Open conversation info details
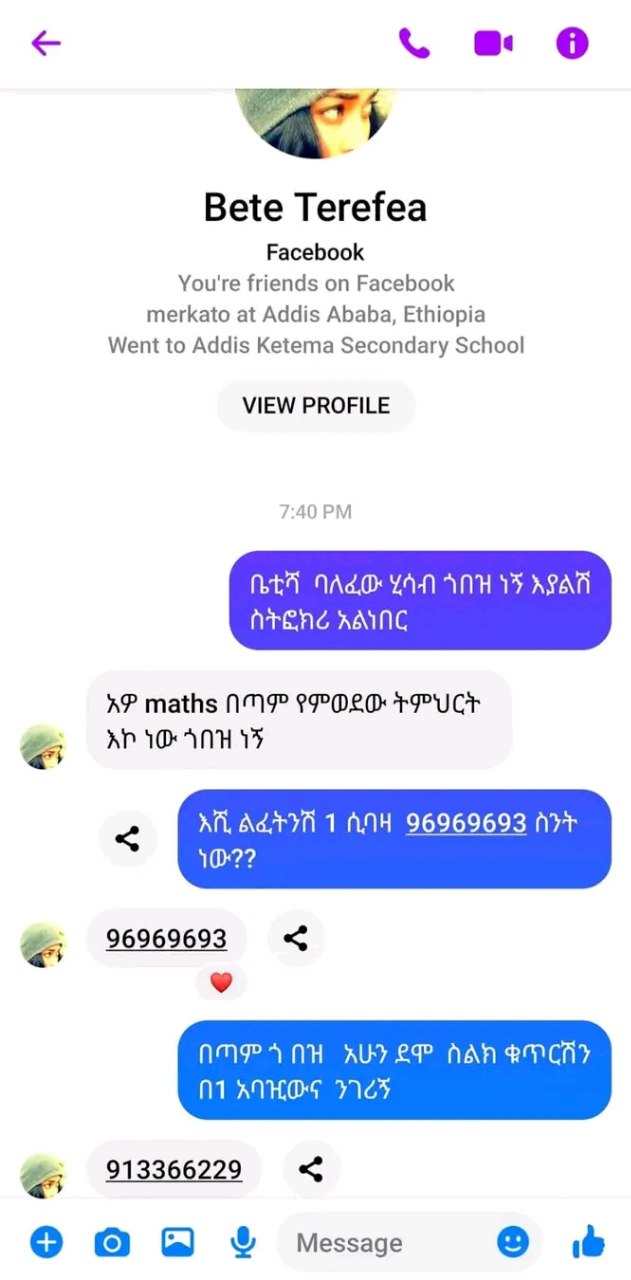 tap(573, 43)
